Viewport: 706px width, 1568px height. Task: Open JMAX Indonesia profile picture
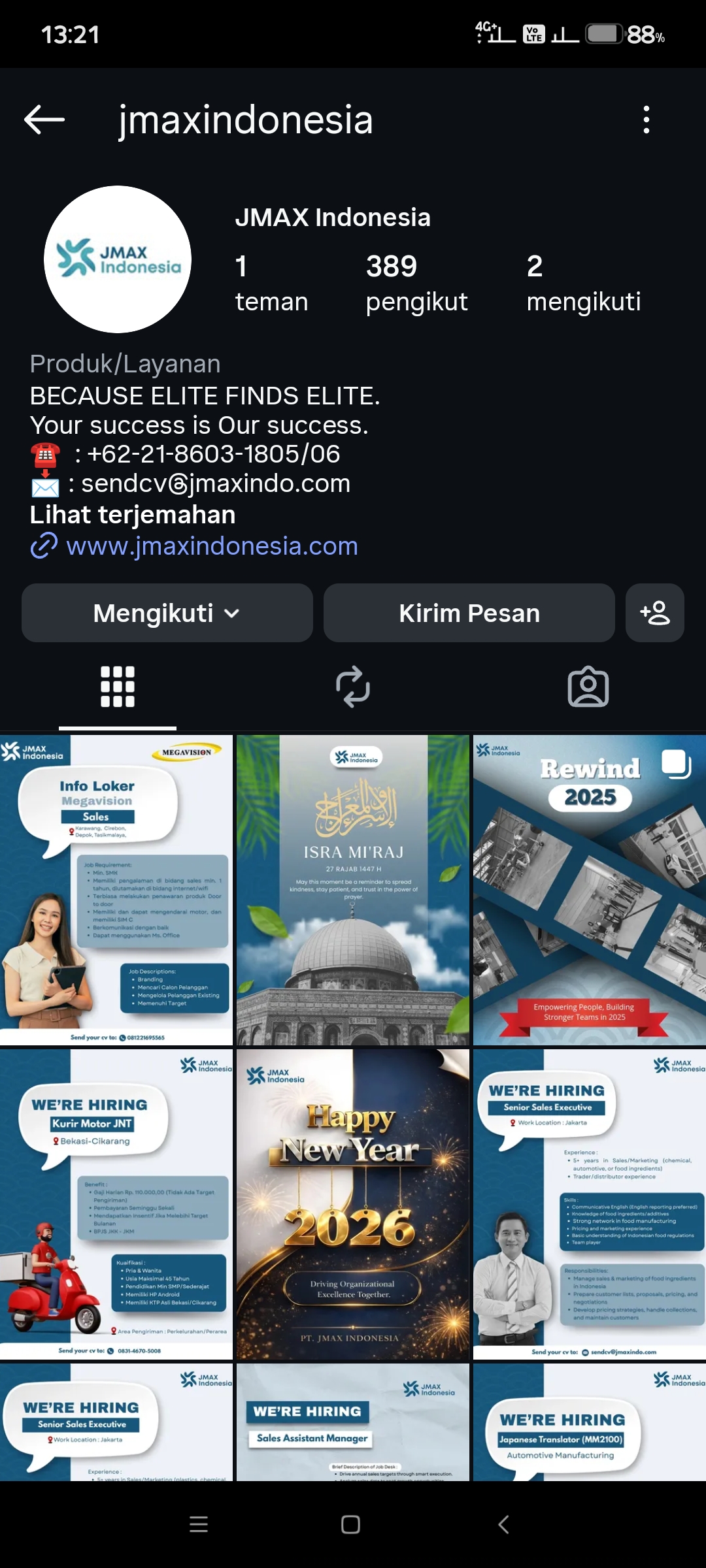(x=118, y=259)
